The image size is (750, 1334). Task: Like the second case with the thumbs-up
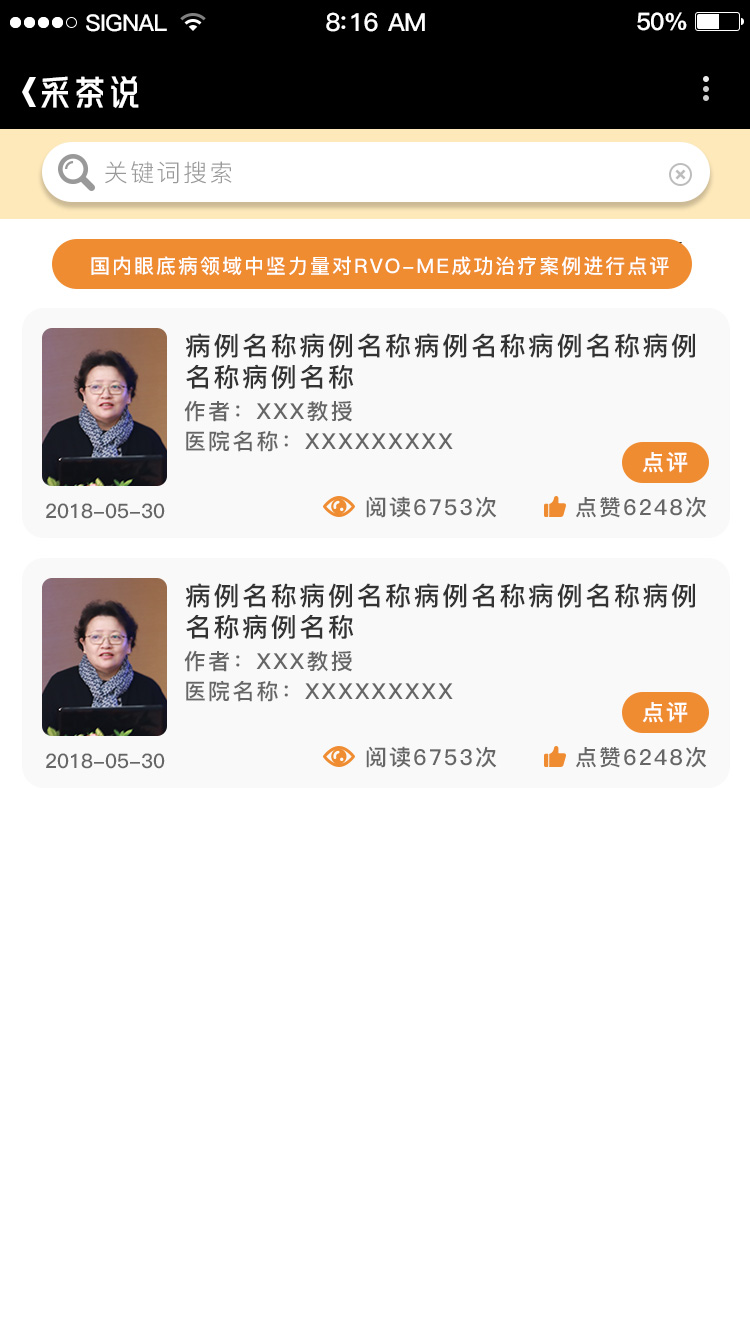pyautogui.click(x=555, y=758)
